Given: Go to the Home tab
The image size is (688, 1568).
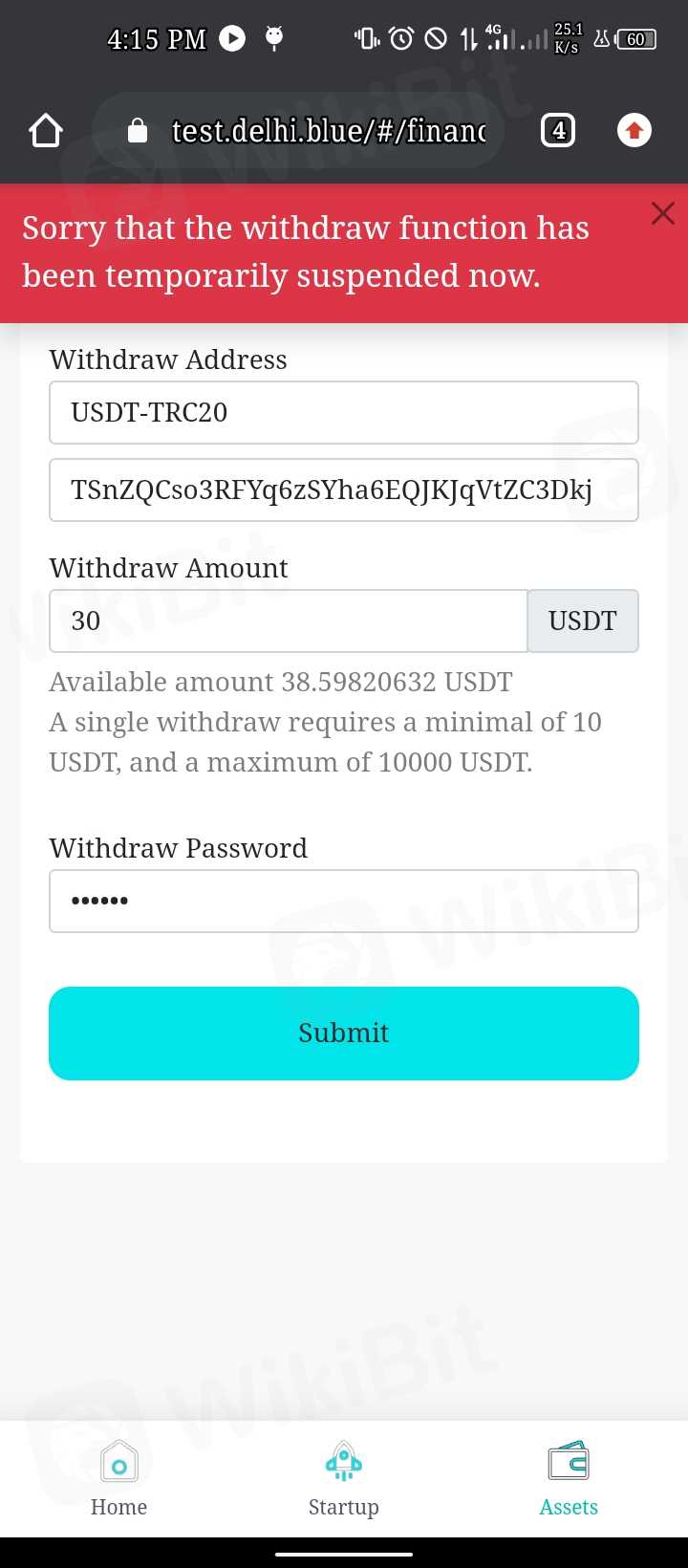Looking at the screenshot, I should tap(119, 1479).
